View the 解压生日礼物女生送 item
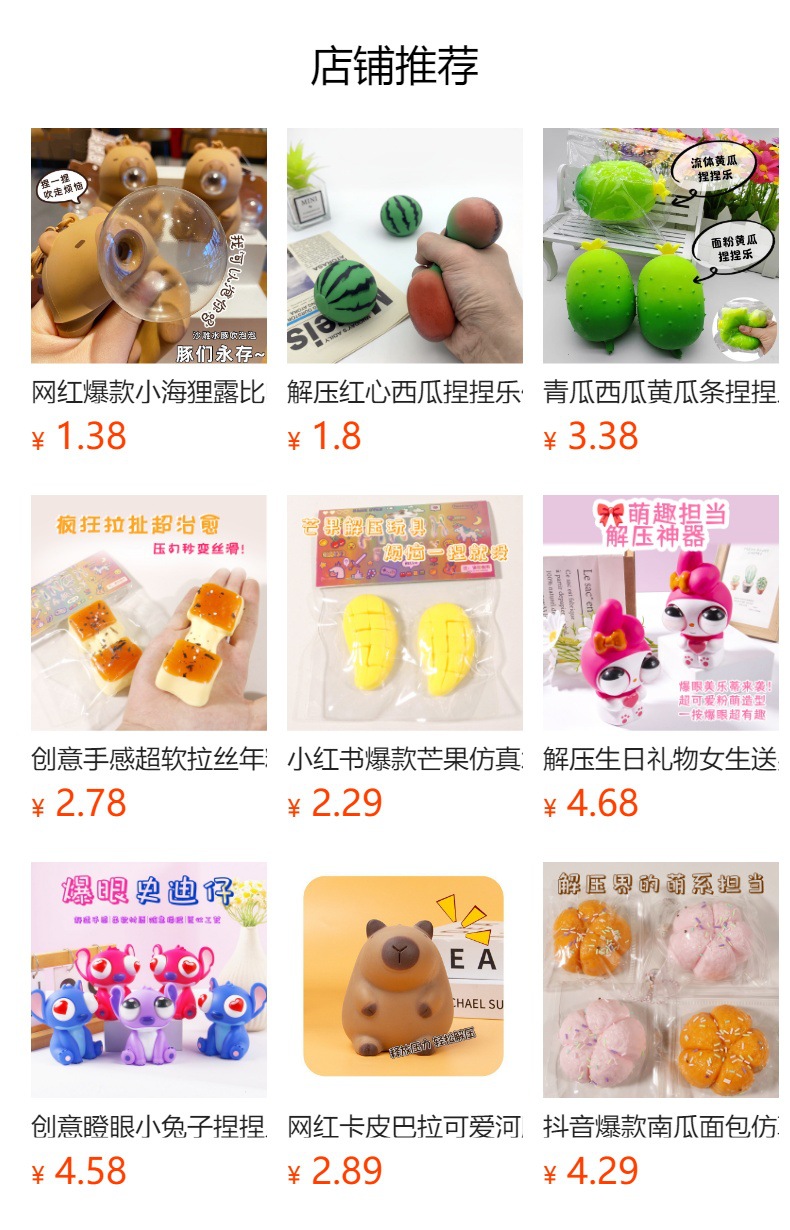This screenshot has width=790, height=1230. (660, 613)
